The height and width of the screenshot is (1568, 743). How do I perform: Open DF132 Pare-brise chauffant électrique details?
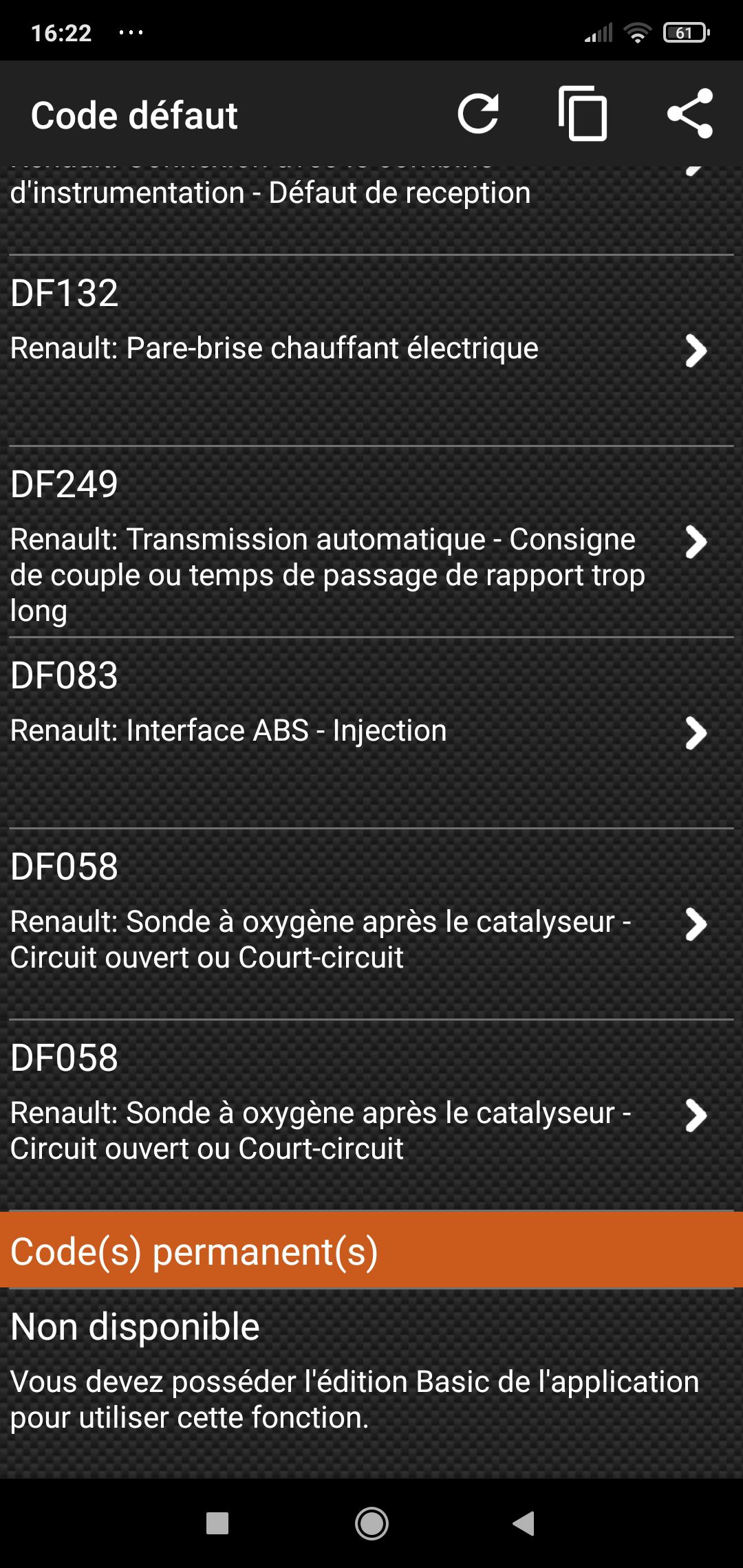[371, 351]
